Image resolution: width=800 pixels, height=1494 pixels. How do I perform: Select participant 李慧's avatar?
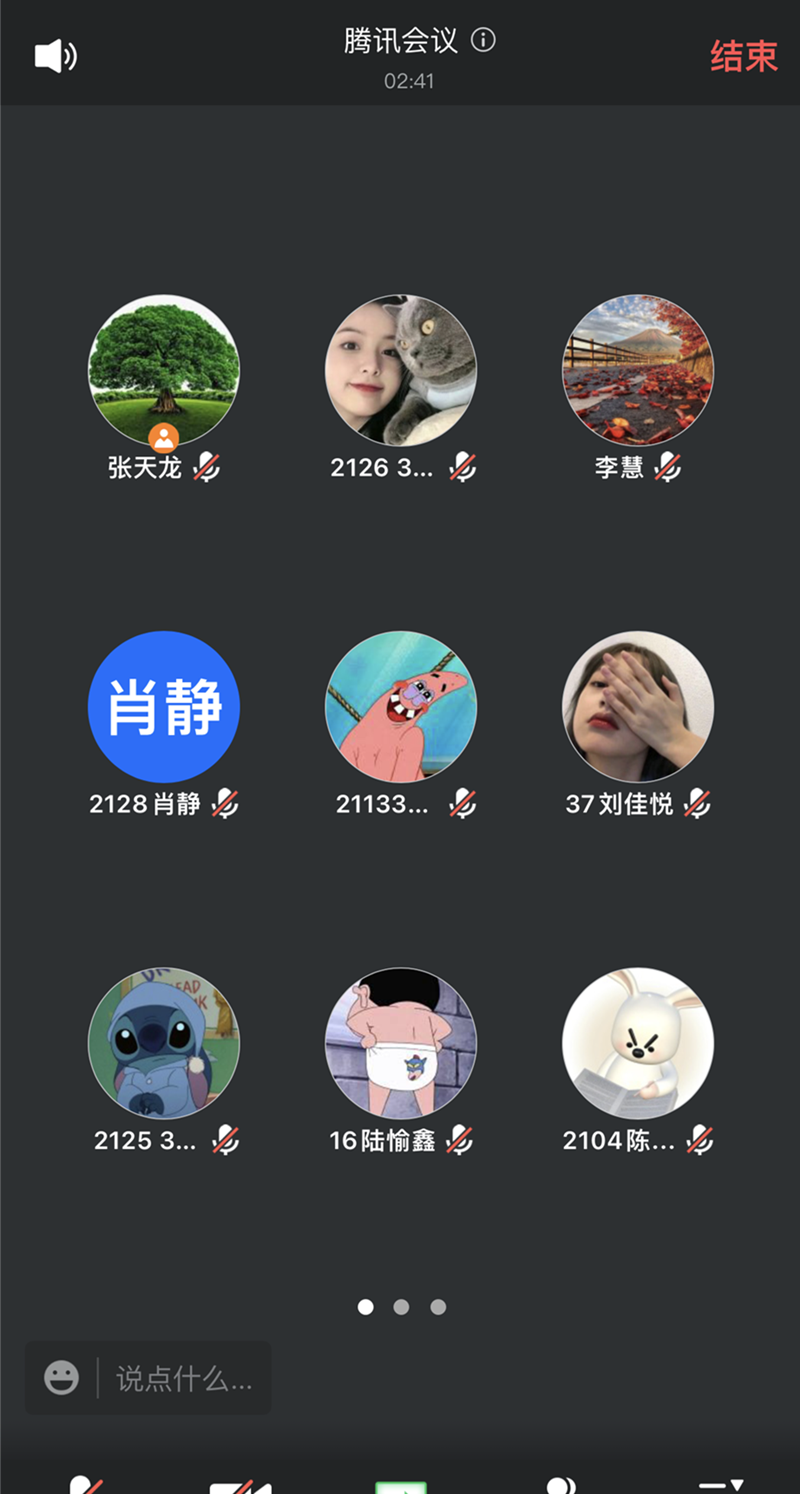pyautogui.click(x=638, y=370)
